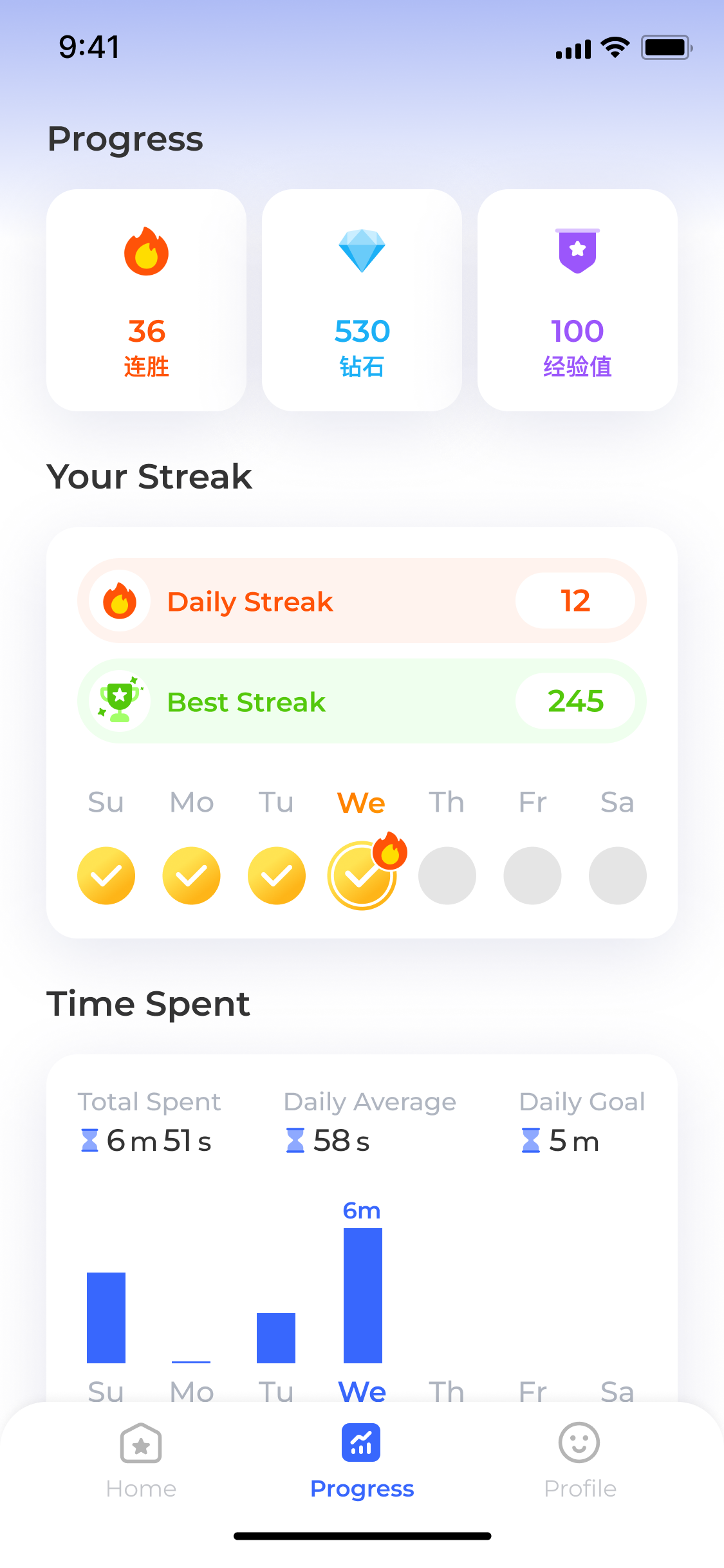724x1568 pixels.
Task: Select the Best Streak trophy icon
Action: click(120, 701)
